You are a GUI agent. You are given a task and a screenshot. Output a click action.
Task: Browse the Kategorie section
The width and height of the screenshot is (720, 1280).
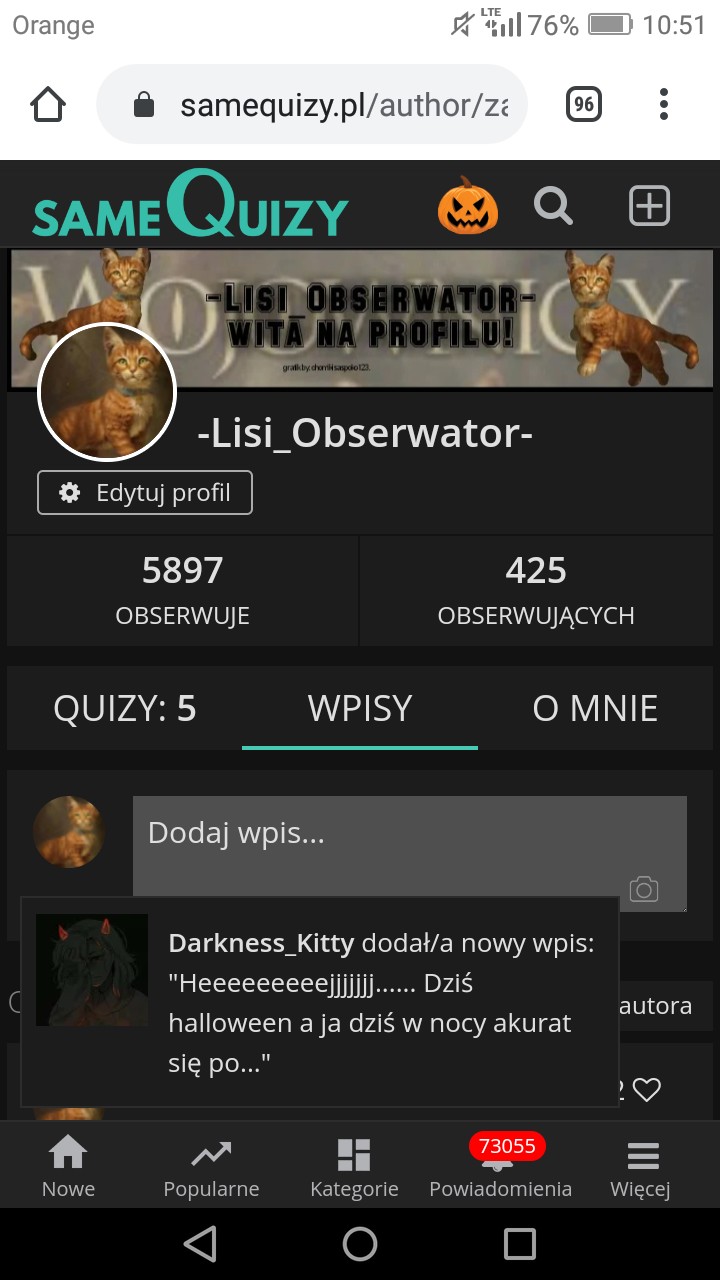click(354, 1168)
